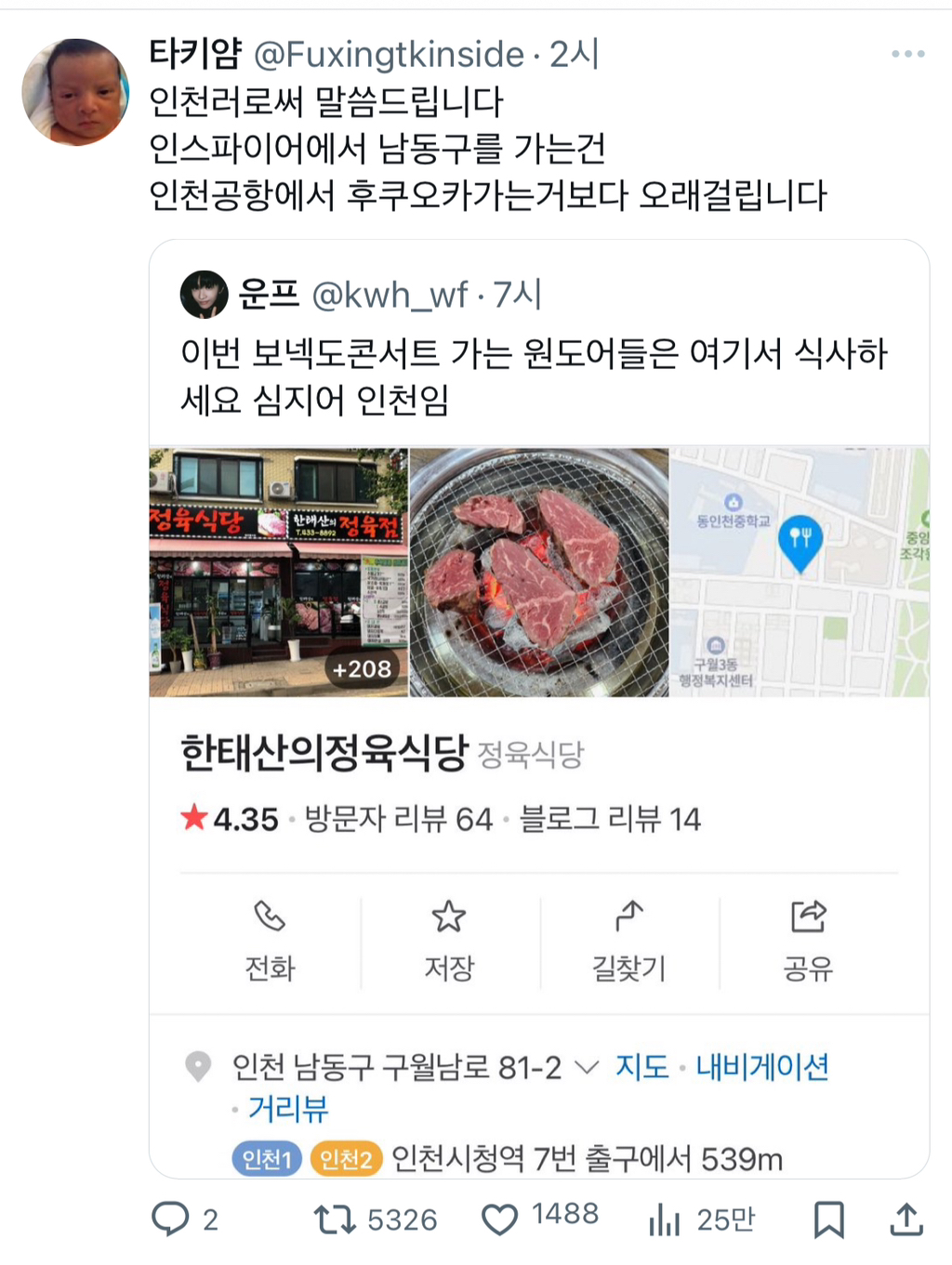Repost this tweet with 5326 reposts
This screenshot has height=1265, width=952.
pyautogui.click(x=335, y=1219)
